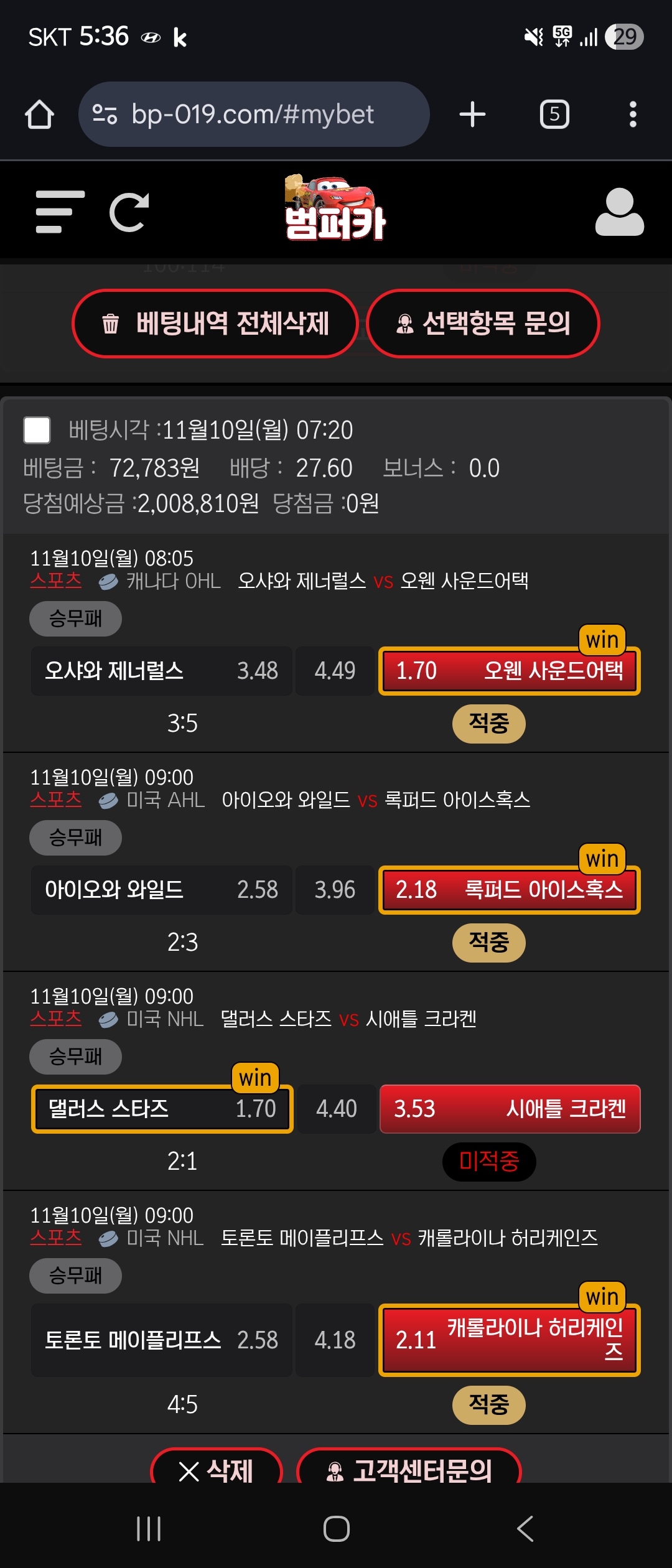Check the box for the 07:20 bet
This screenshot has width=672, height=1568.
(x=37, y=430)
